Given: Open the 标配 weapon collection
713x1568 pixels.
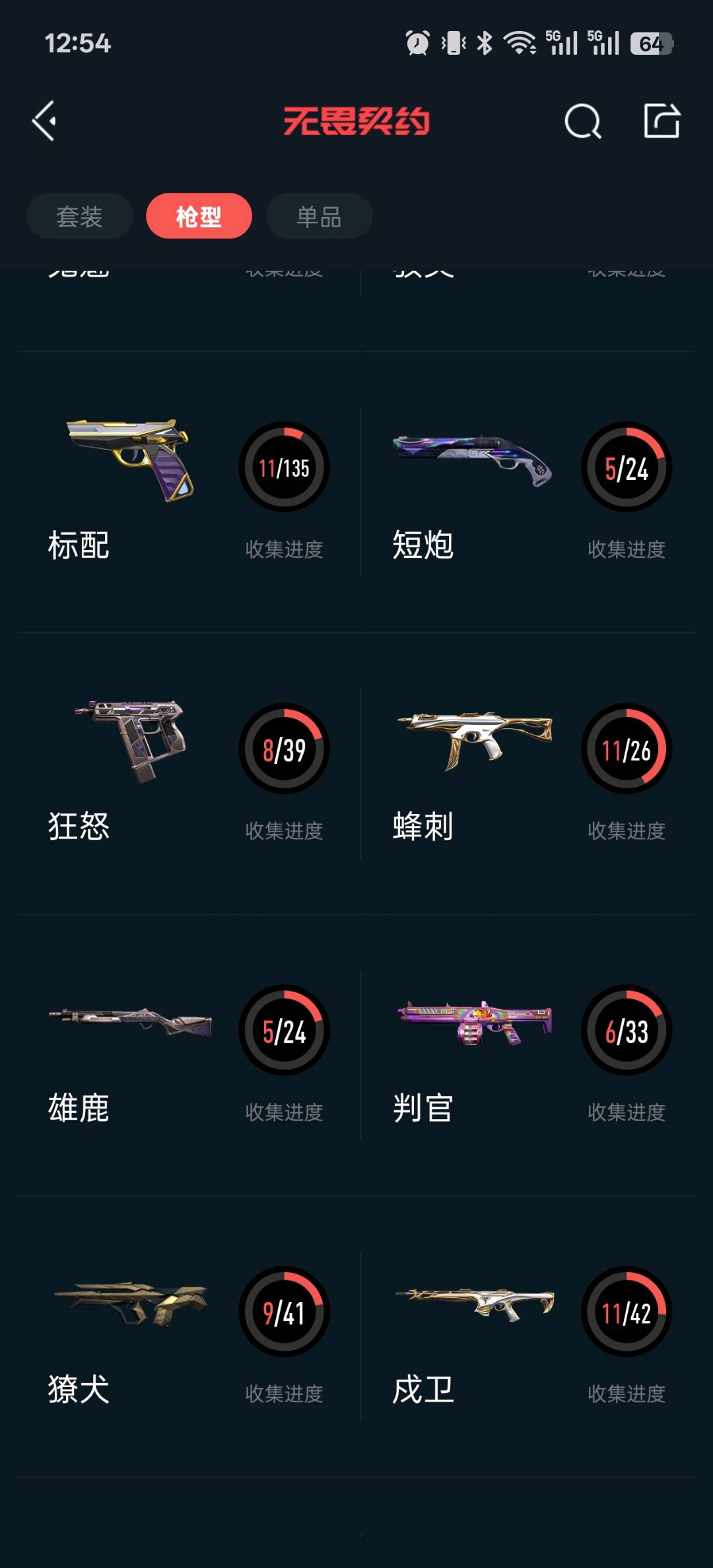Looking at the screenshot, I should pos(188,492).
